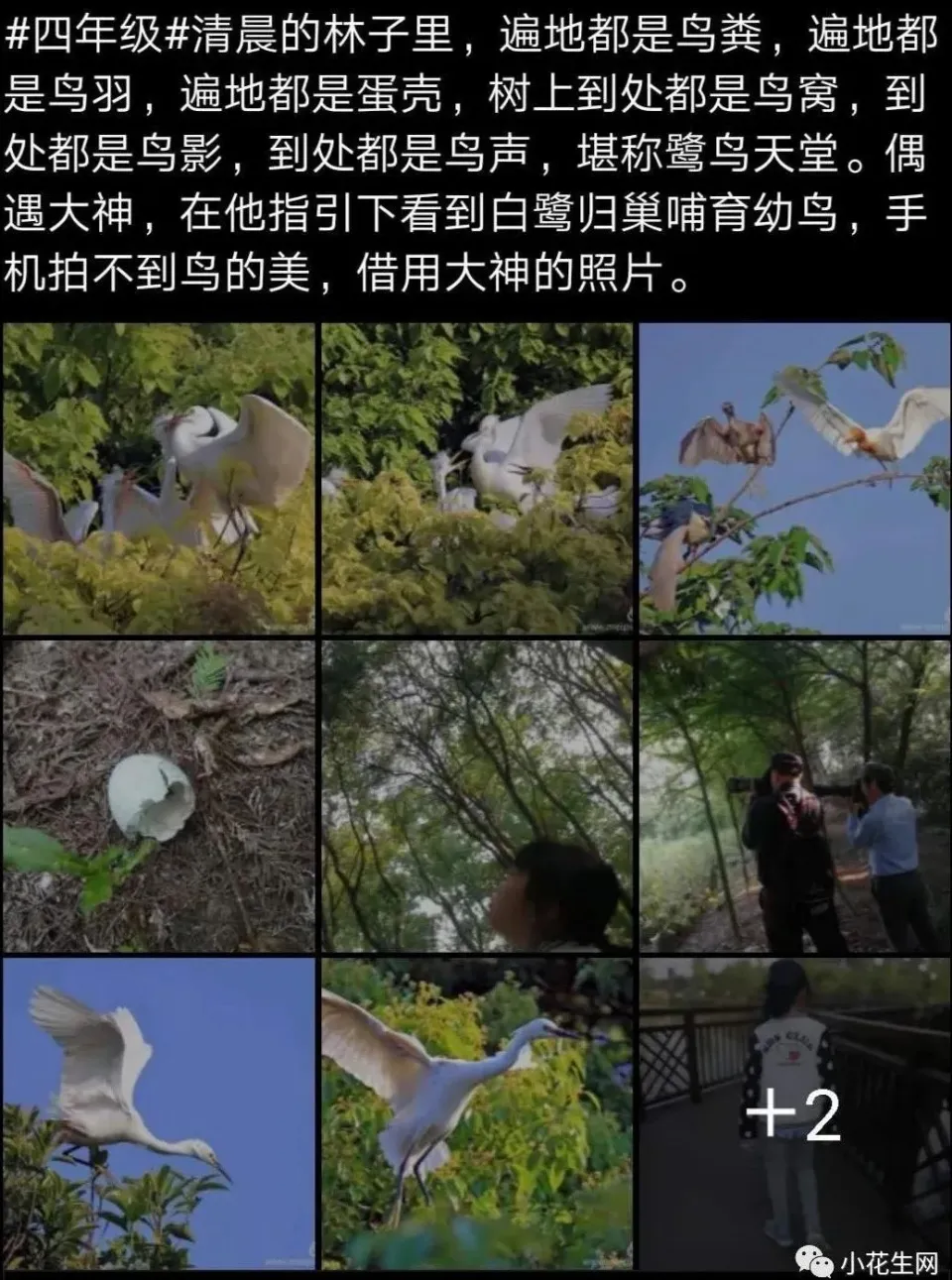This screenshot has width=952, height=1280.
Task: Open the first photo of egret spreading wings
Action: pyautogui.click(x=159, y=479)
